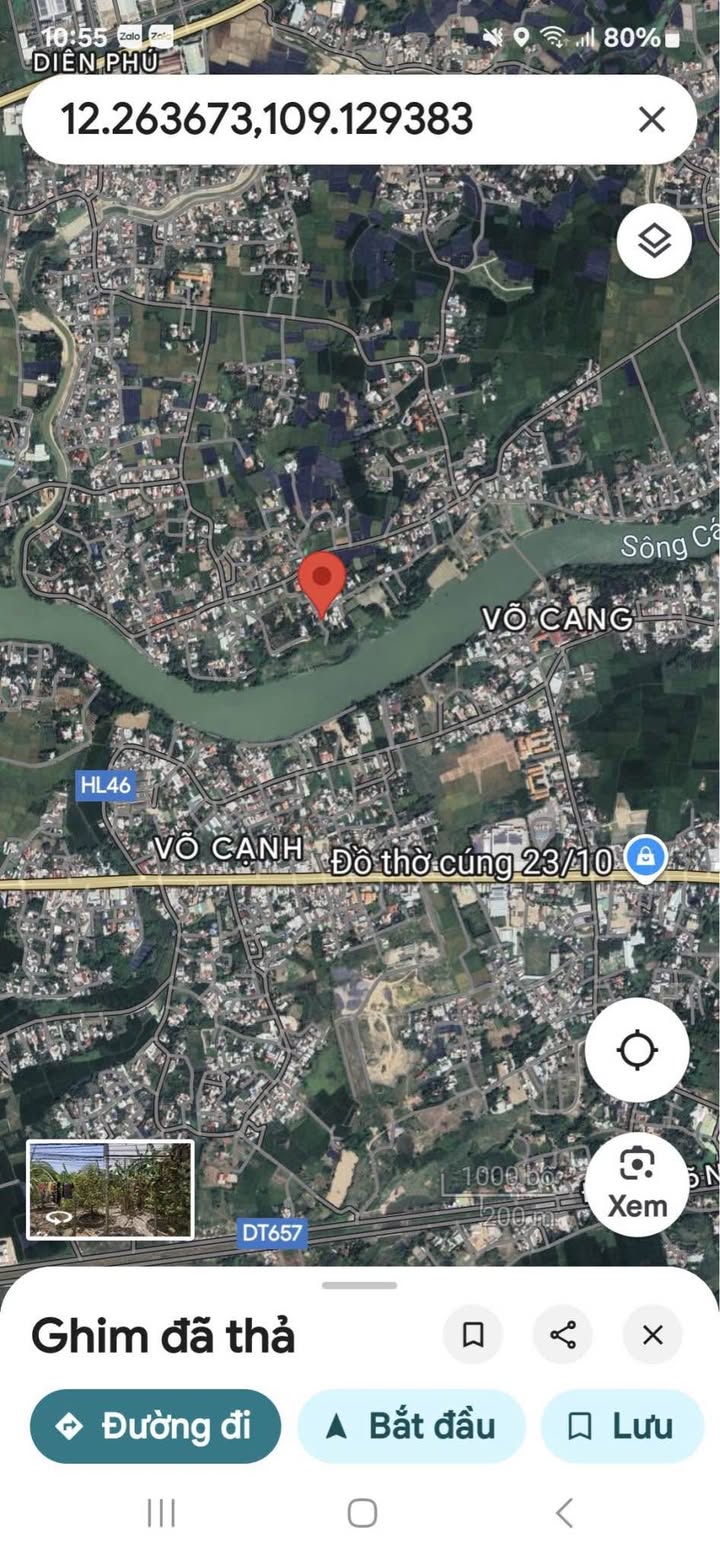The width and height of the screenshot is (720, 1559).
Task: Save location using Lưu button
Action: tap(621, 1426)
